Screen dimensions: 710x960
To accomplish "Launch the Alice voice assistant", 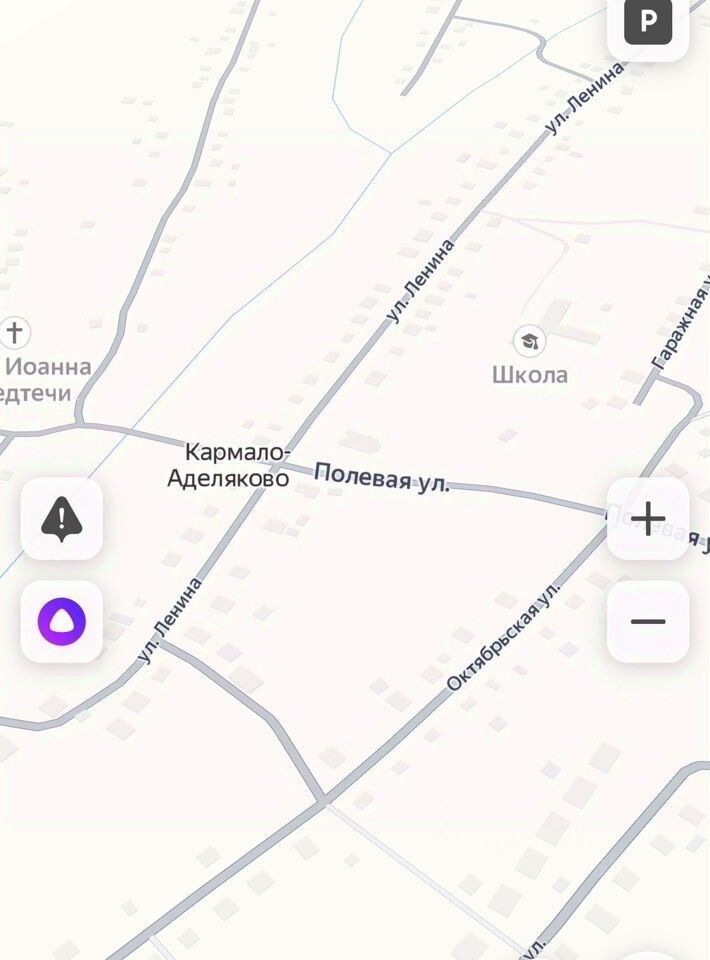I will (x=62, y=622).
